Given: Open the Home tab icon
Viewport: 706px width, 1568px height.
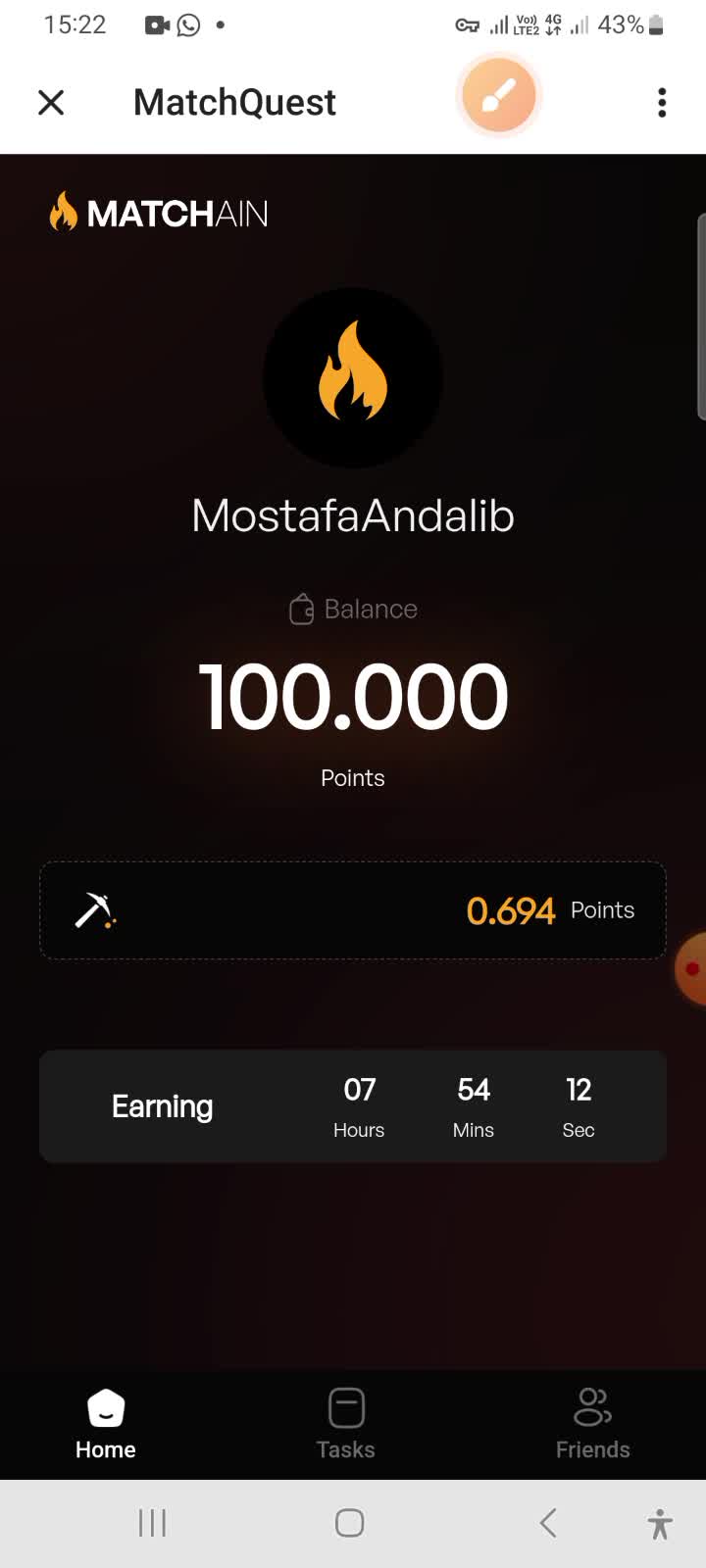Looking at the screenshot, I should [104, 1407].
